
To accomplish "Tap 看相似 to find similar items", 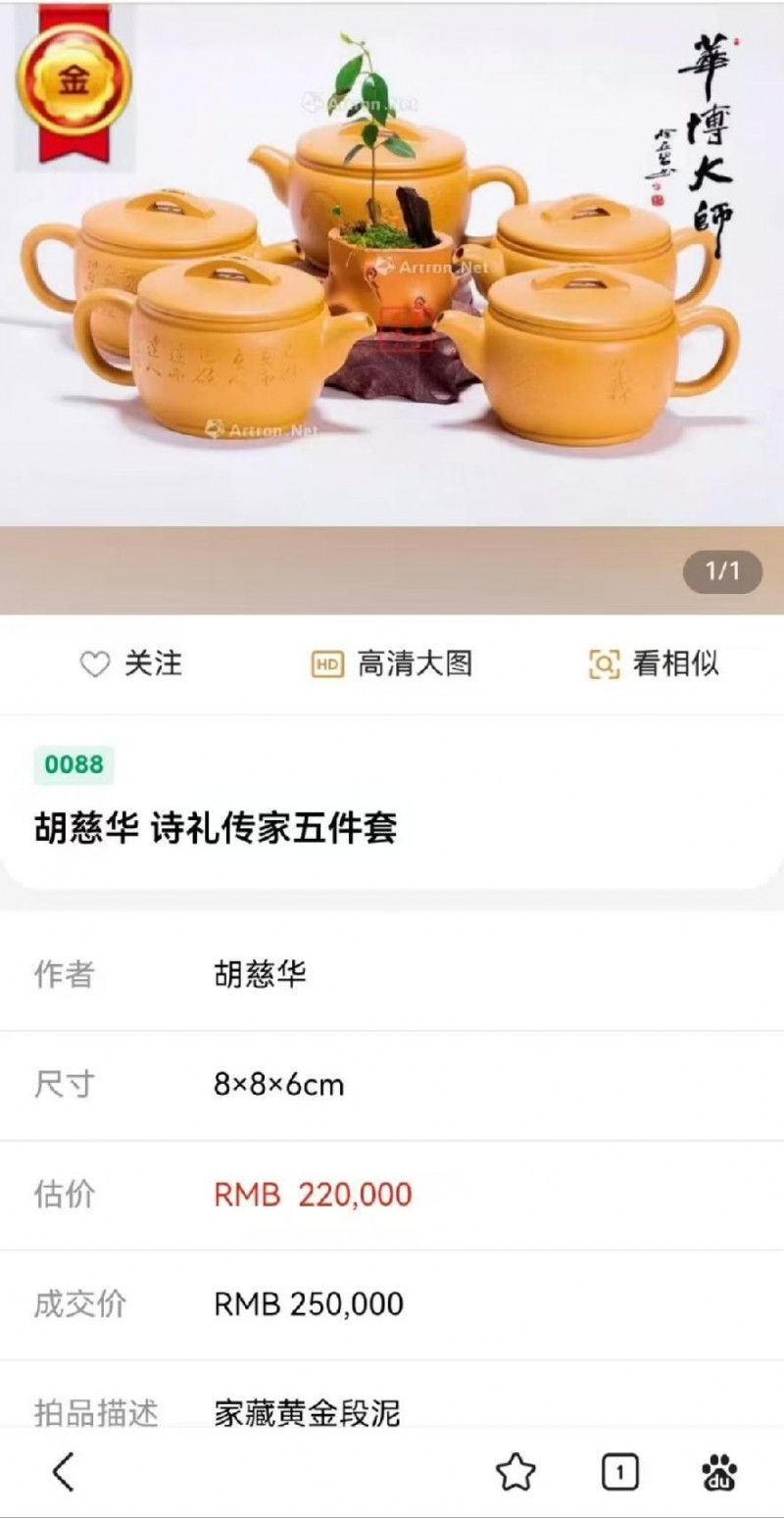I will click(x=653, y=663).
